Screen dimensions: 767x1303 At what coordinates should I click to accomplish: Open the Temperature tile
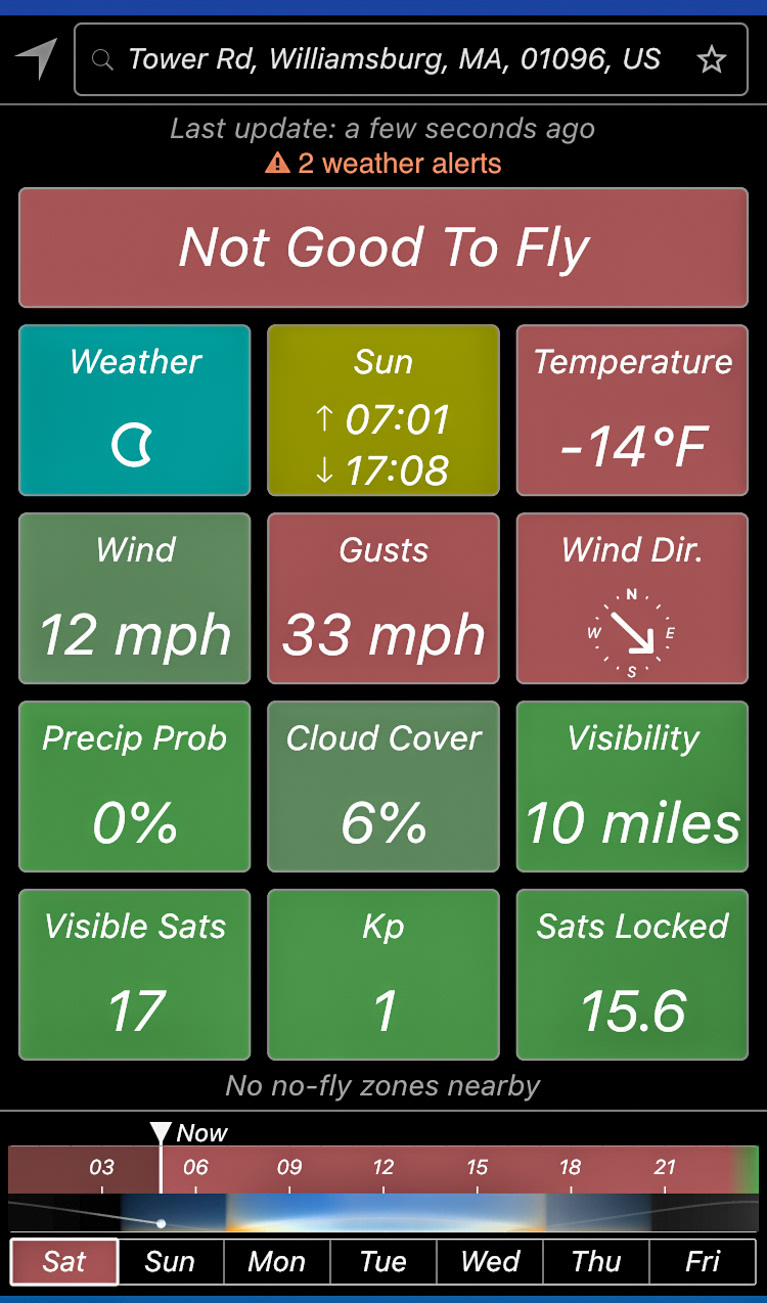(x=632, y=410)
